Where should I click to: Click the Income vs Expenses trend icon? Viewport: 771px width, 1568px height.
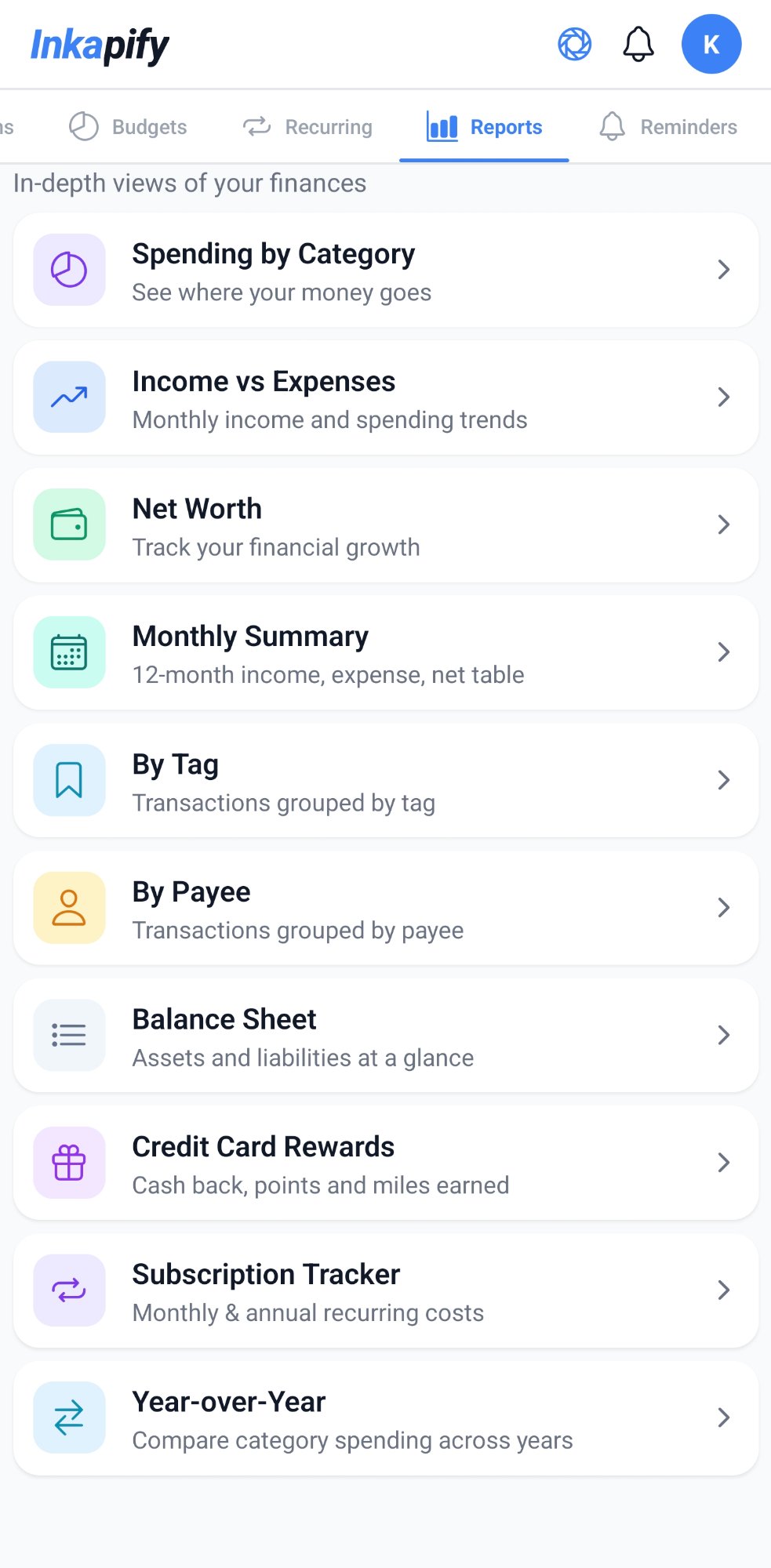(68, 397)
